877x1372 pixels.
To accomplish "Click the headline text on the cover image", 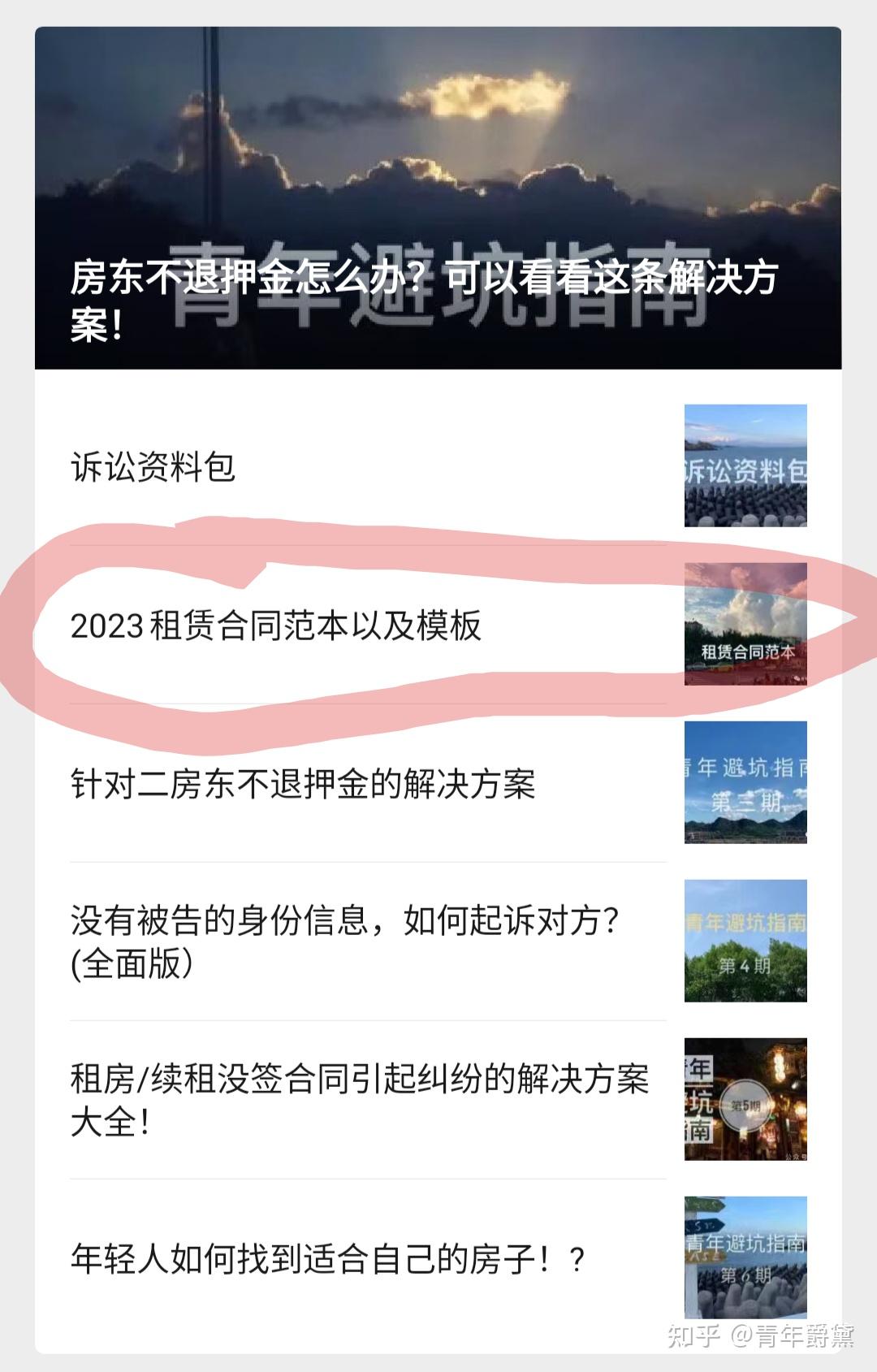I will coord(422,301).
